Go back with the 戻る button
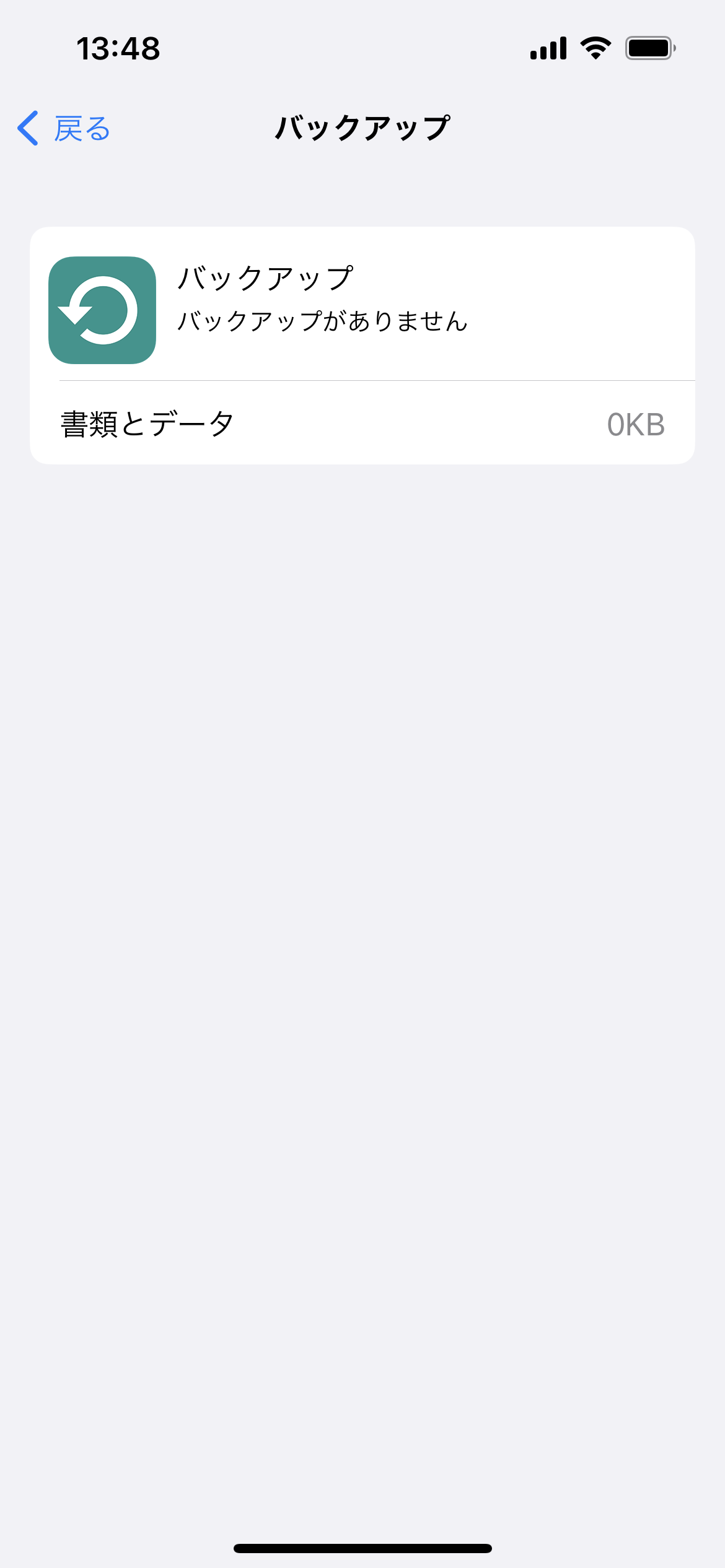Screen dimensions: 725x1568 point(64,129)
